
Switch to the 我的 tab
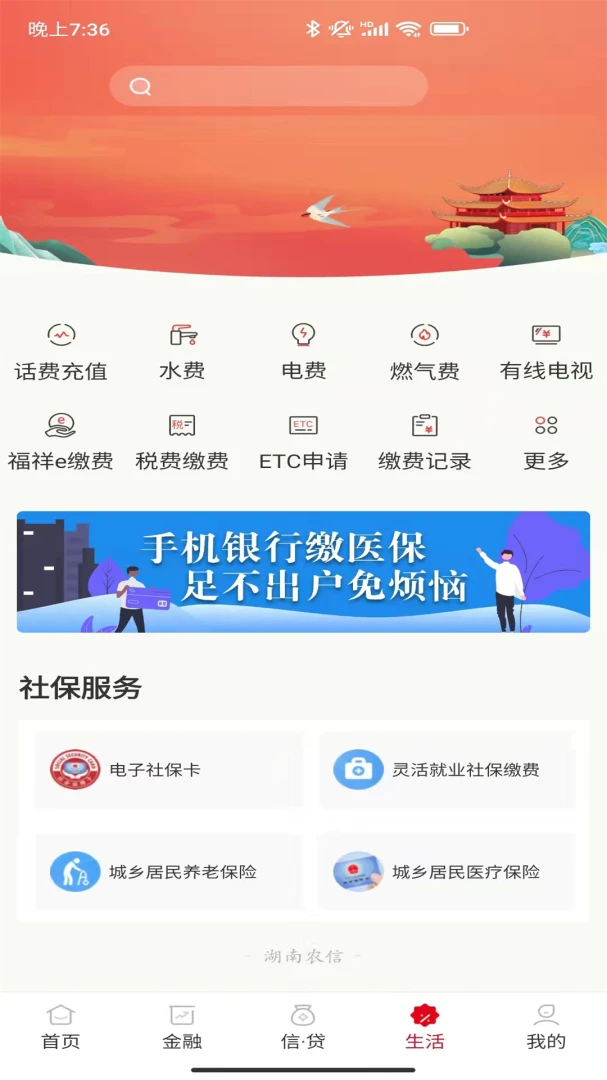(546, 1028)
